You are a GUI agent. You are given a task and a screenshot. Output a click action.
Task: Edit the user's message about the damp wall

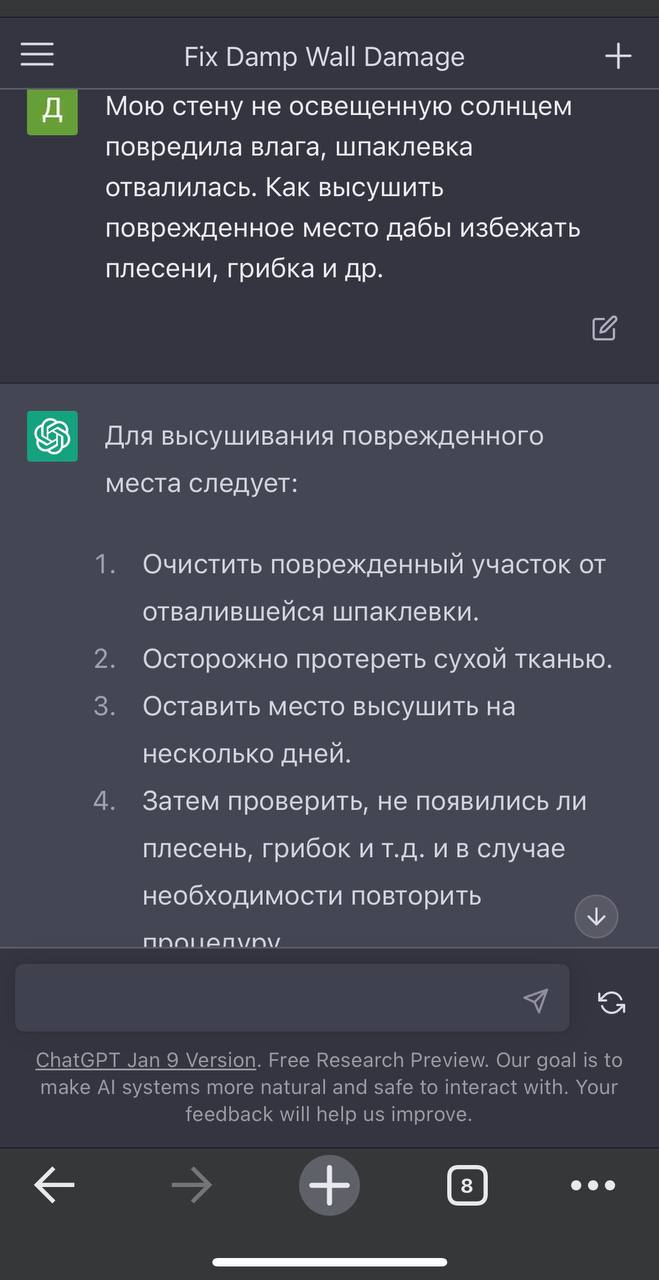pyautogui.click(x=604, y=328)
